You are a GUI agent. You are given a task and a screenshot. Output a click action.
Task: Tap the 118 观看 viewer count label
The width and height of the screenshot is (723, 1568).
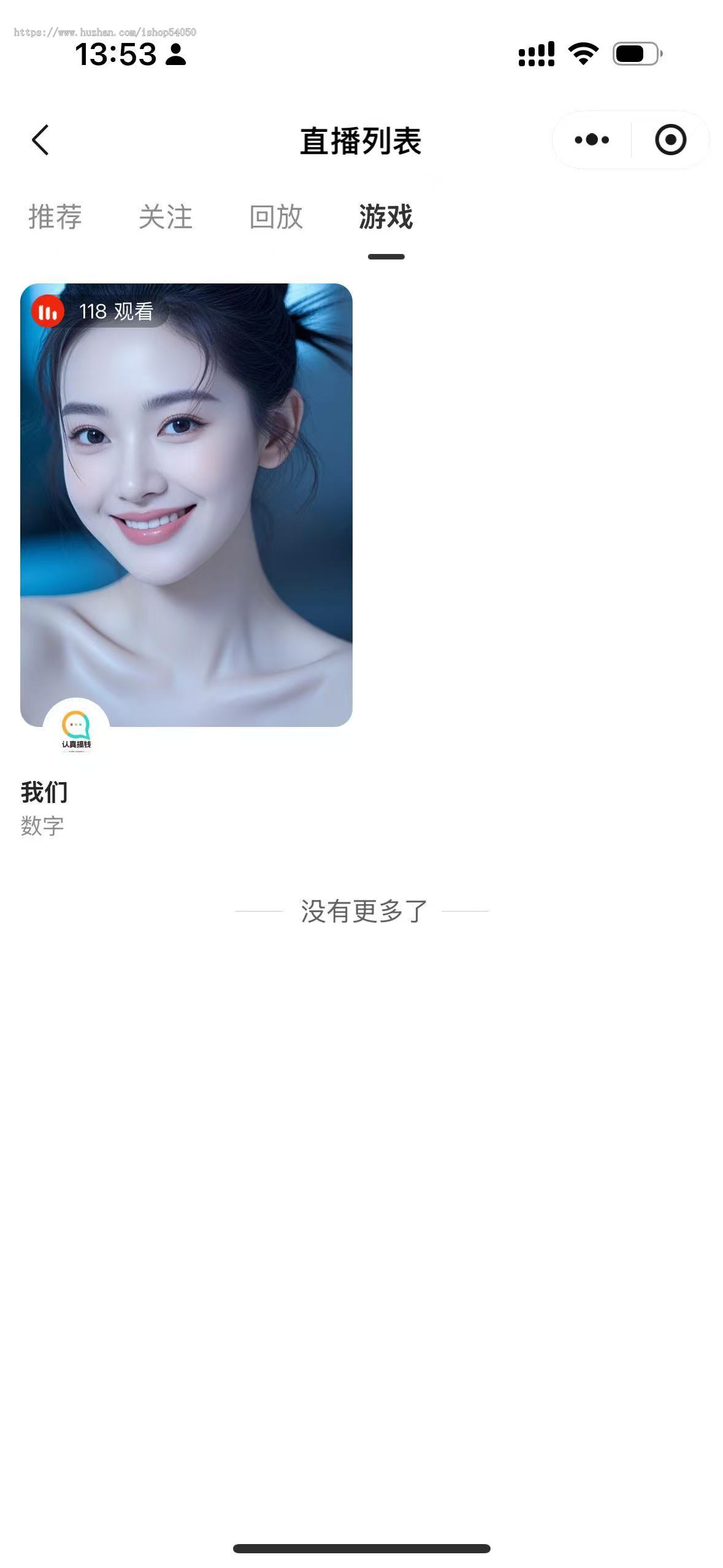(118, 313)
